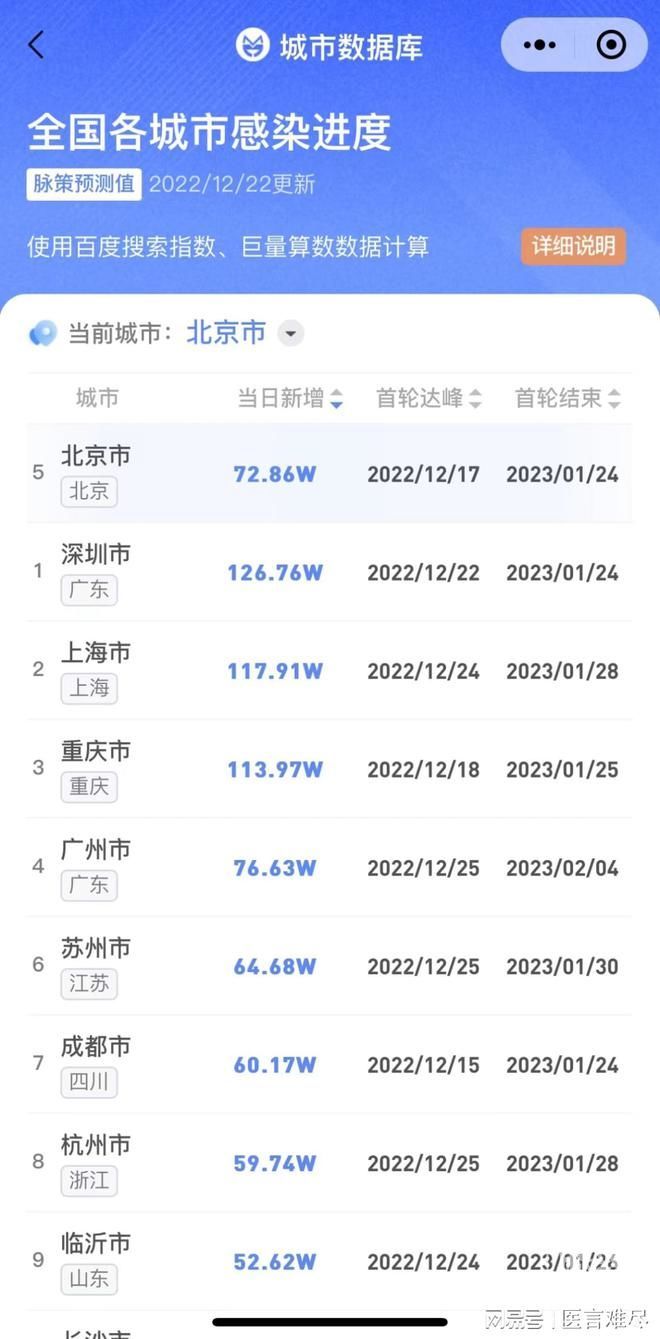Open the mini program three-dot menu
This screenshot has height=1339, width=660.
pyautogui.click(x=540, y=45)
